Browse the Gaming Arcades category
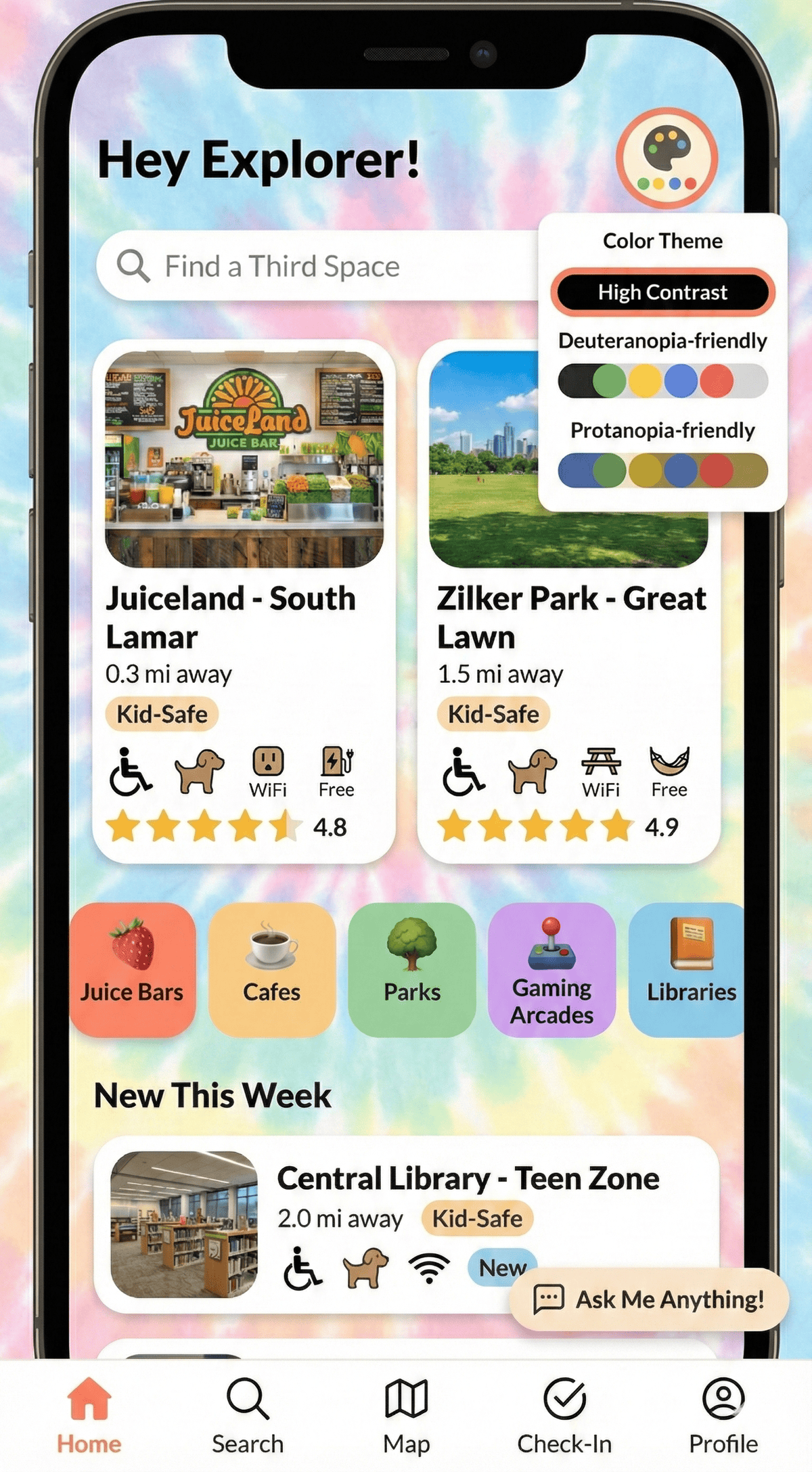This screenshot has height=1472, width=812. click(551, 969)
